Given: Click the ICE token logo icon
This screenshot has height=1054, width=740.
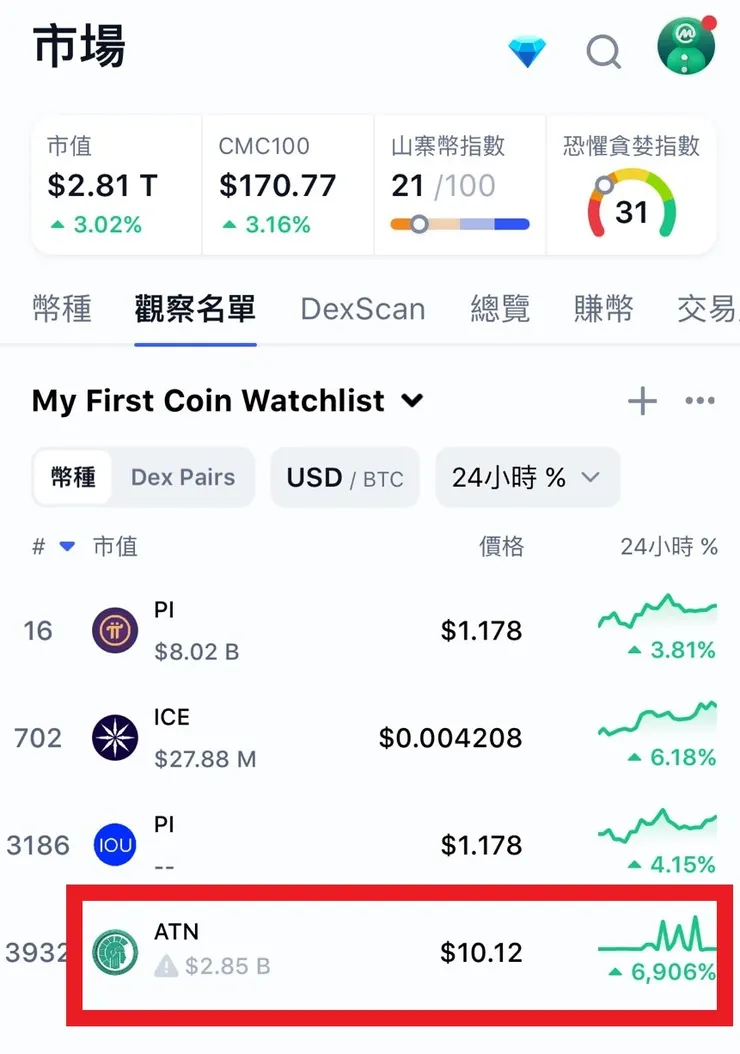Looking at the screenshot, I should pos(114,737).
